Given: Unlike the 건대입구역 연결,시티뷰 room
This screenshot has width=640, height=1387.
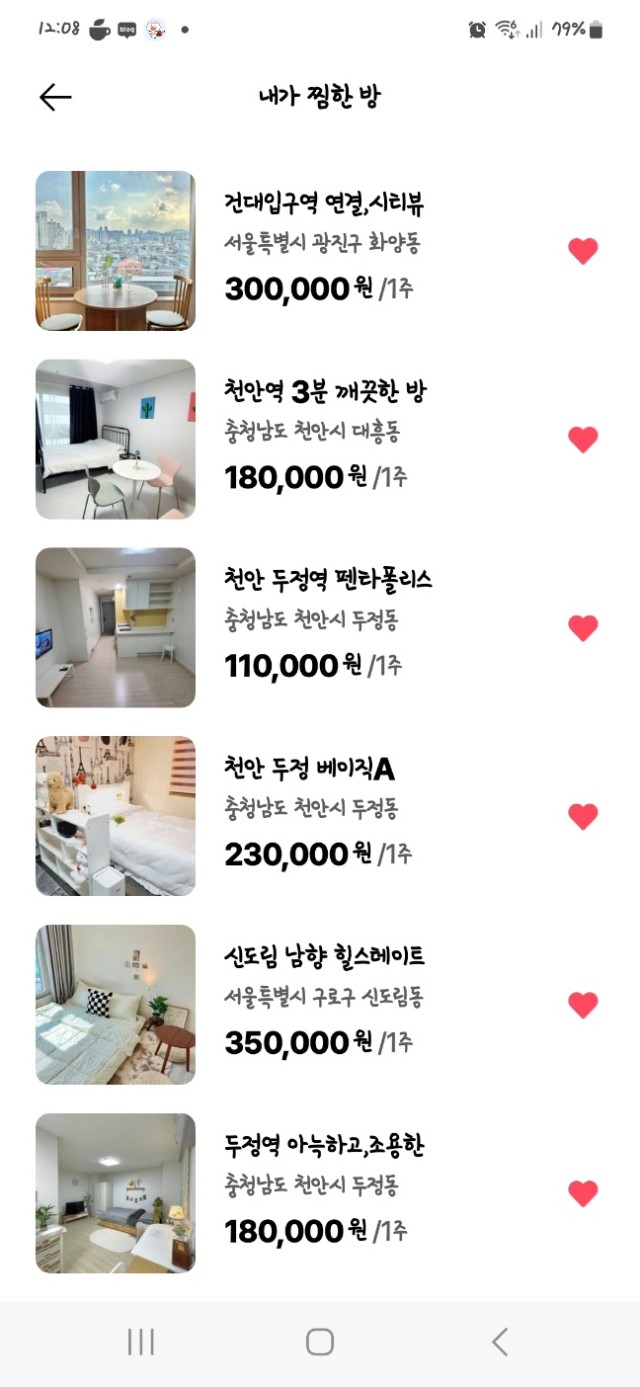Looking at the screenshot, I should [x=583, y=251].
